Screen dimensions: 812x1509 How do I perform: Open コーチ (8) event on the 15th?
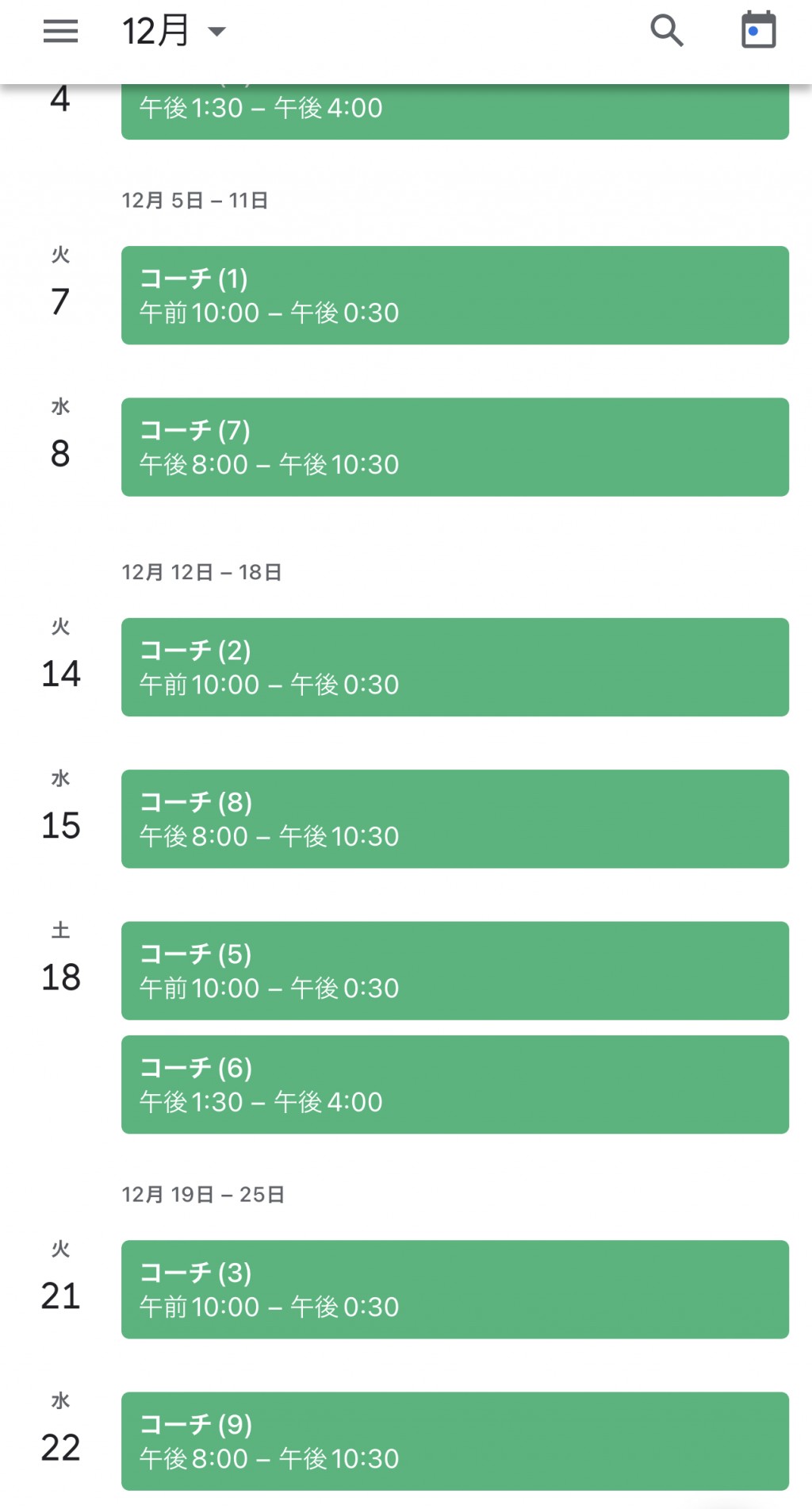pyautogui.click(x=455, y=819)
